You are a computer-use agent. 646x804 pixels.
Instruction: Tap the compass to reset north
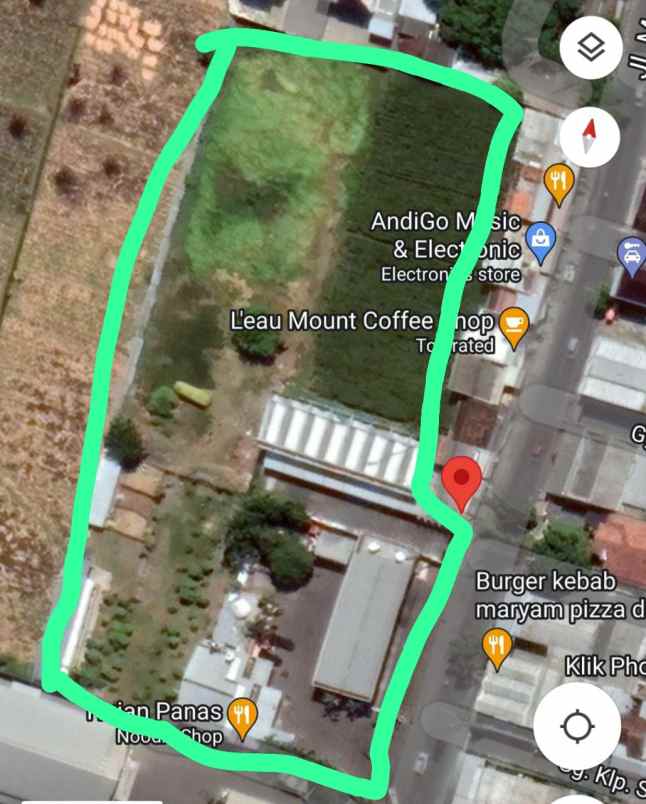point(591,134)
